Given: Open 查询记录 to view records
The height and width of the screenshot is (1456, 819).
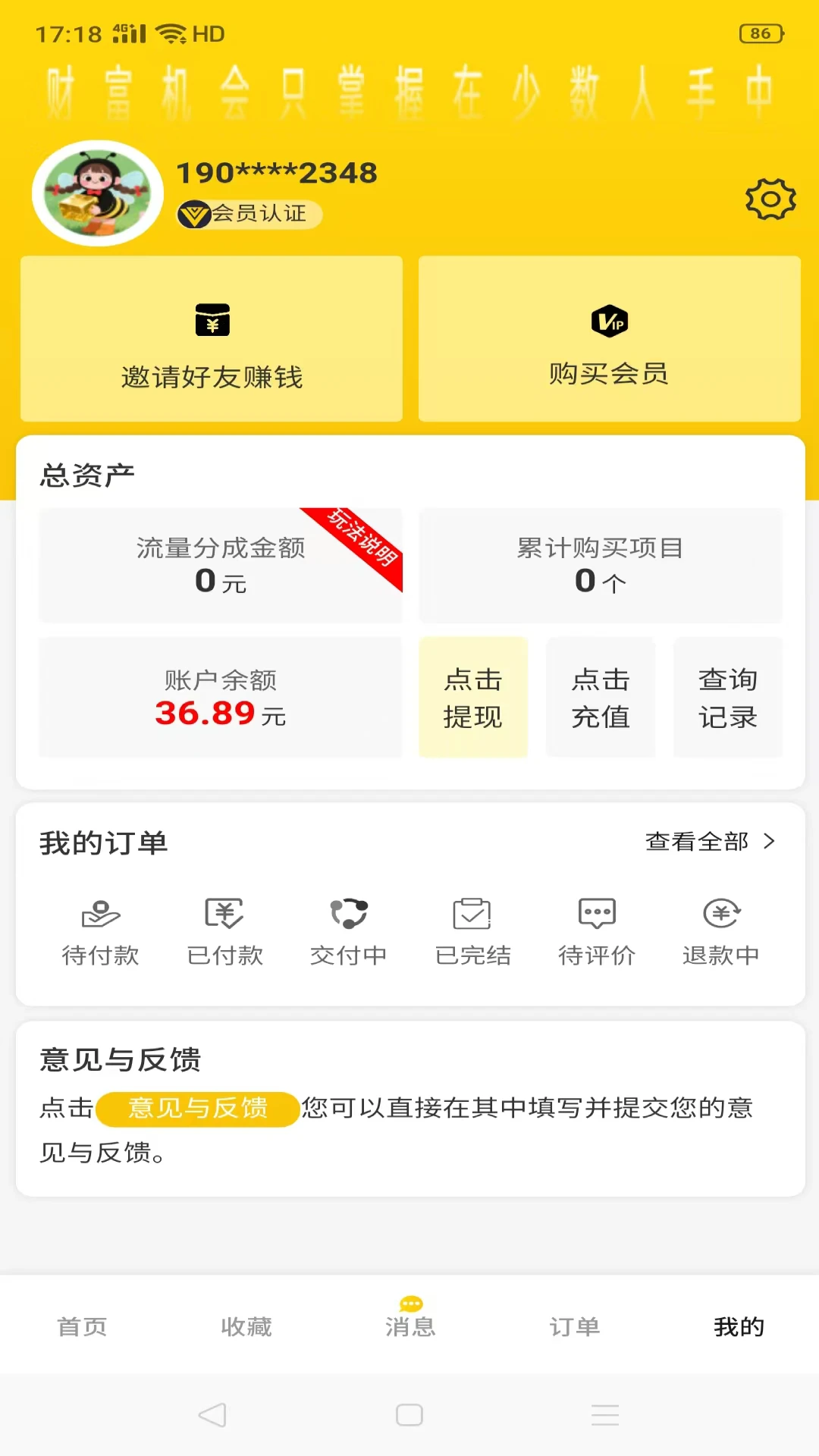Looking at the screenshot, I should [x=727, y=698].
